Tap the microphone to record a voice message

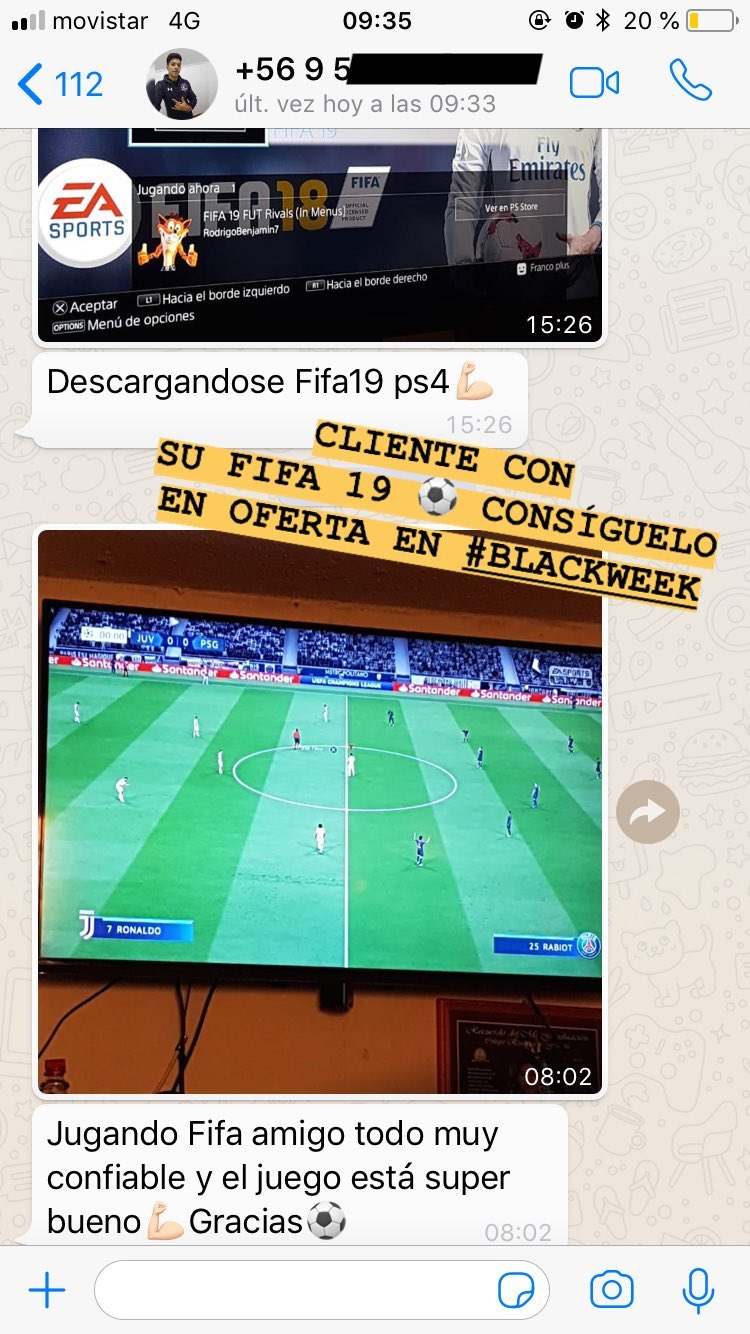[x=698, y=1290]
